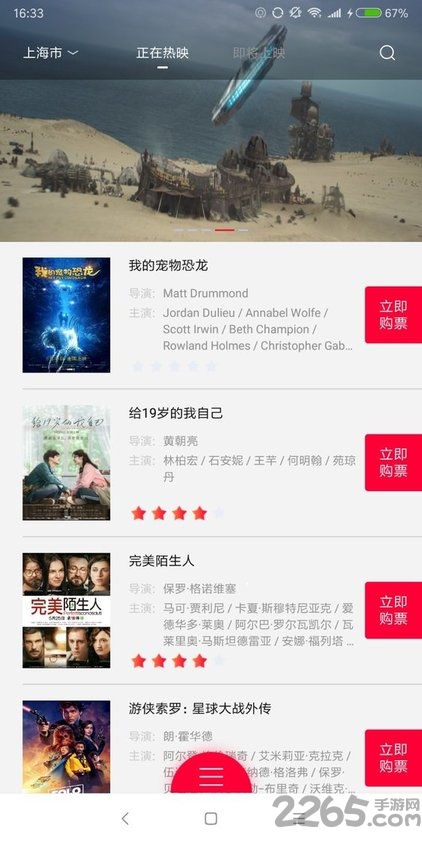Open 完美陌生人 movie poster
This screenshot has height=844, width=422.
click(66, 610)
